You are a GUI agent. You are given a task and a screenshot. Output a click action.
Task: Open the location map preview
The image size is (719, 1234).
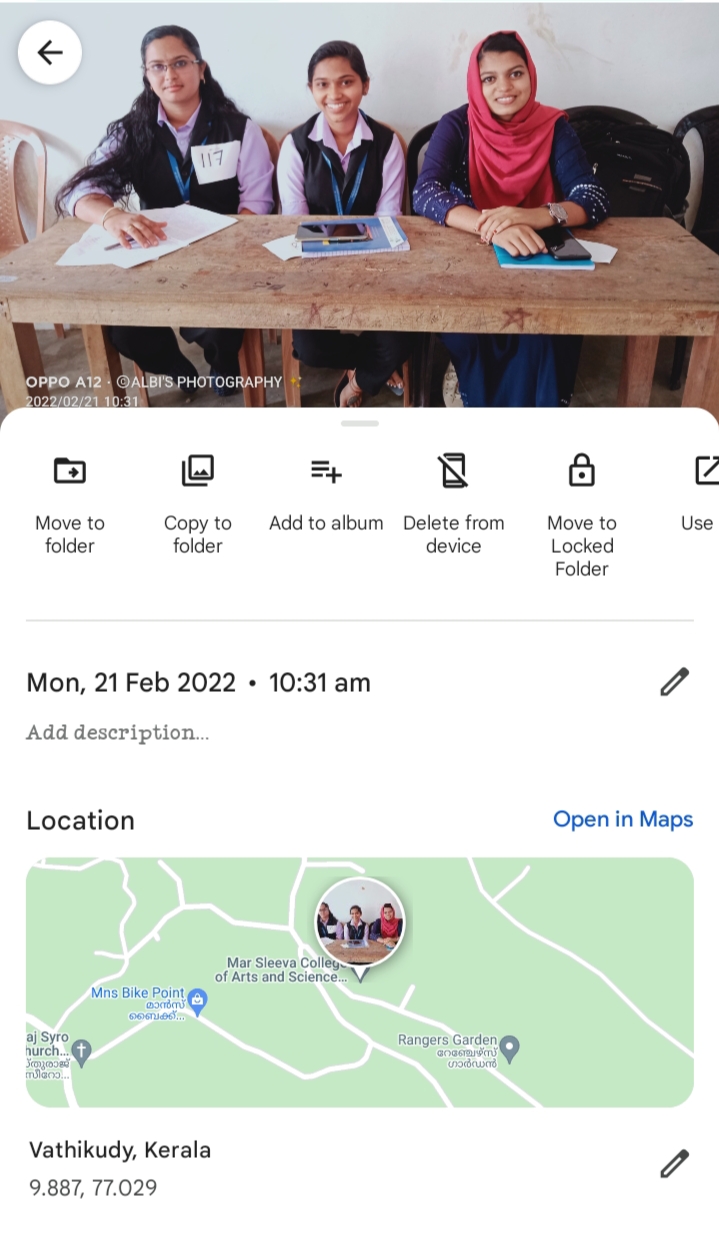click(x=360, y=982)
